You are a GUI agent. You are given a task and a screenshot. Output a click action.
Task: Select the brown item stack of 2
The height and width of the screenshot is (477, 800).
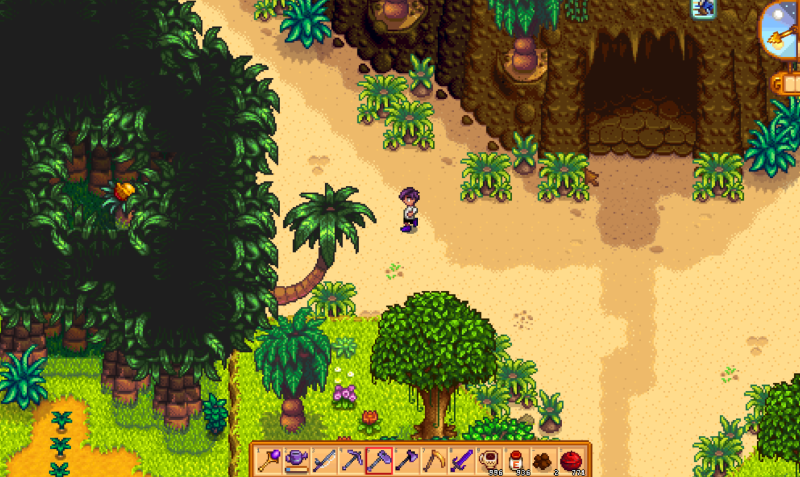pyautogui.click(x=543, y=460)
